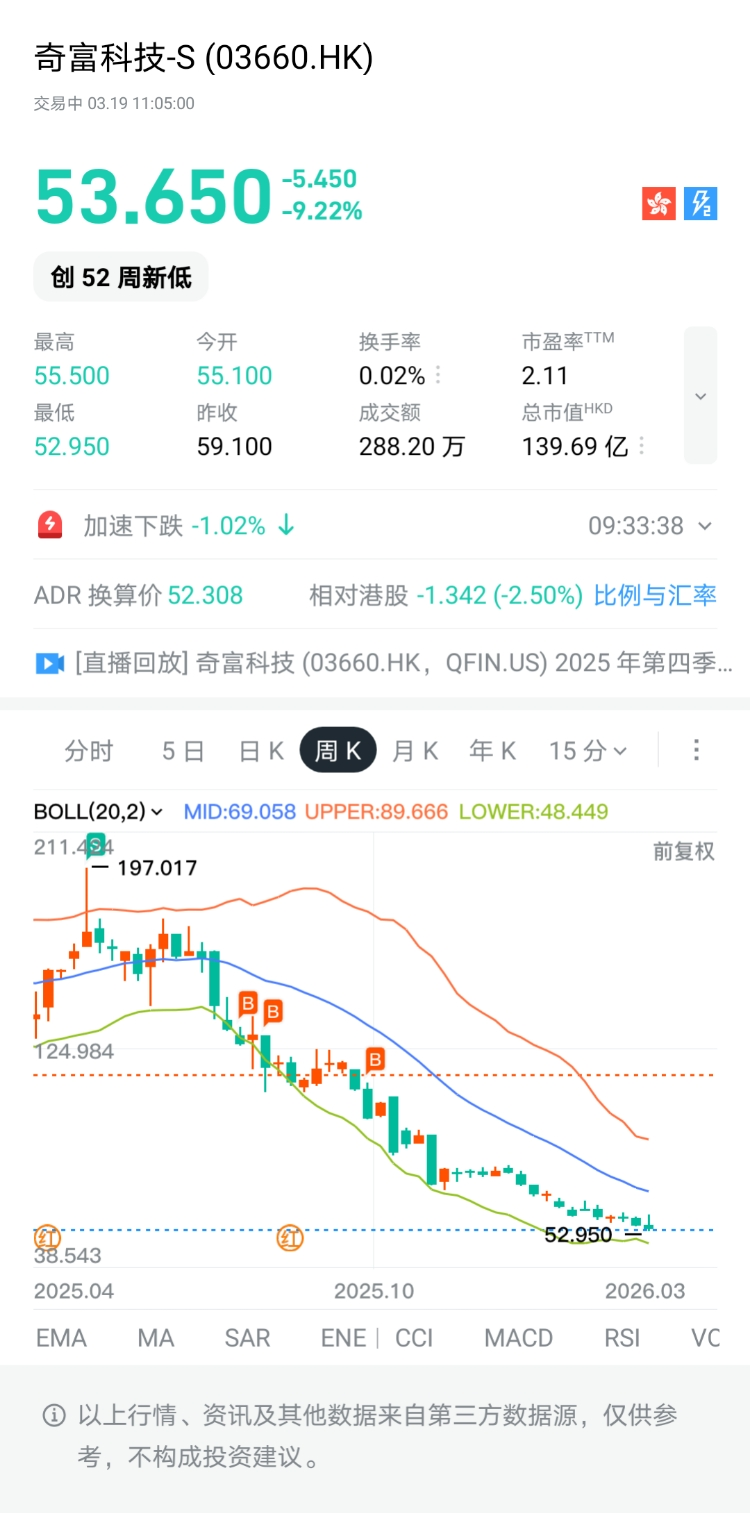Select the 周K chart tab
The width and height of the screenshot is (750, 1513).
(x=338, y=751)
